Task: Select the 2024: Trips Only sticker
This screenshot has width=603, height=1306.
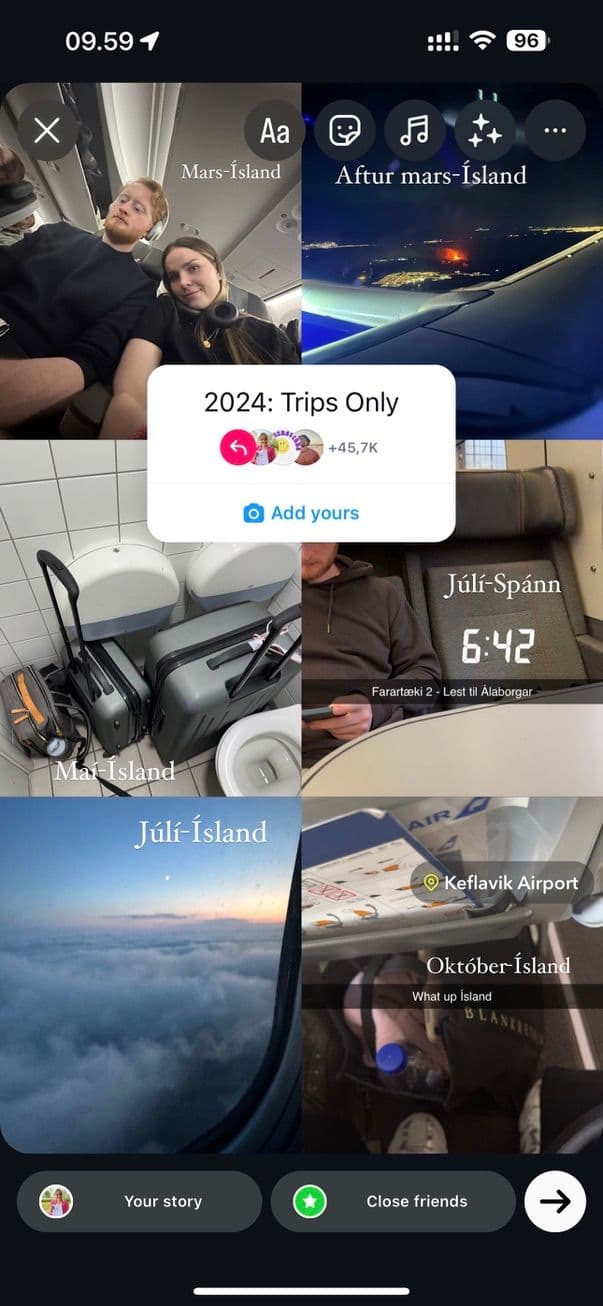Action: (301, 403)
